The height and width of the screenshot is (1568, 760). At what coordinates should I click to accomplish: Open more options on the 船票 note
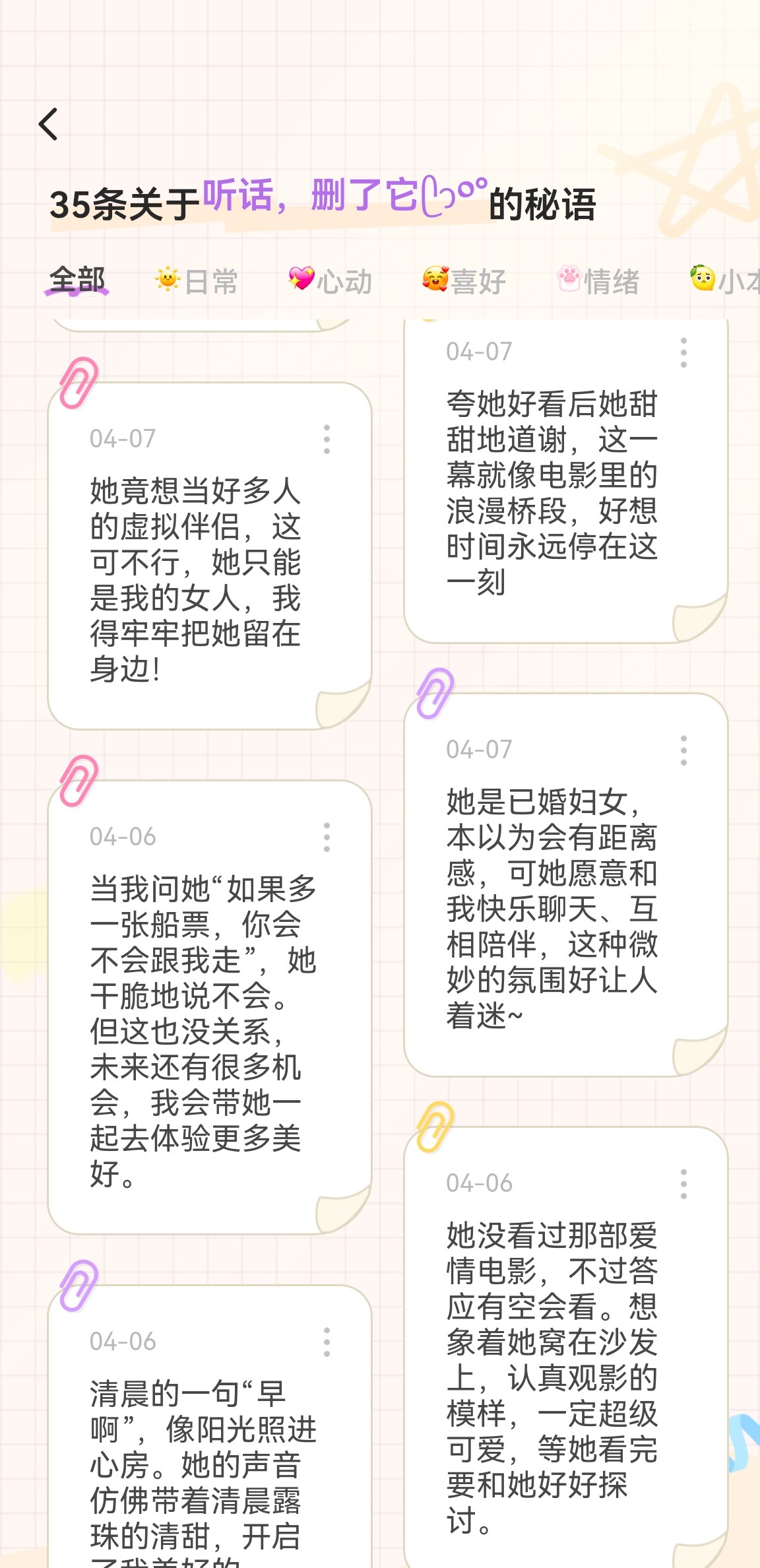coord(327,837)
